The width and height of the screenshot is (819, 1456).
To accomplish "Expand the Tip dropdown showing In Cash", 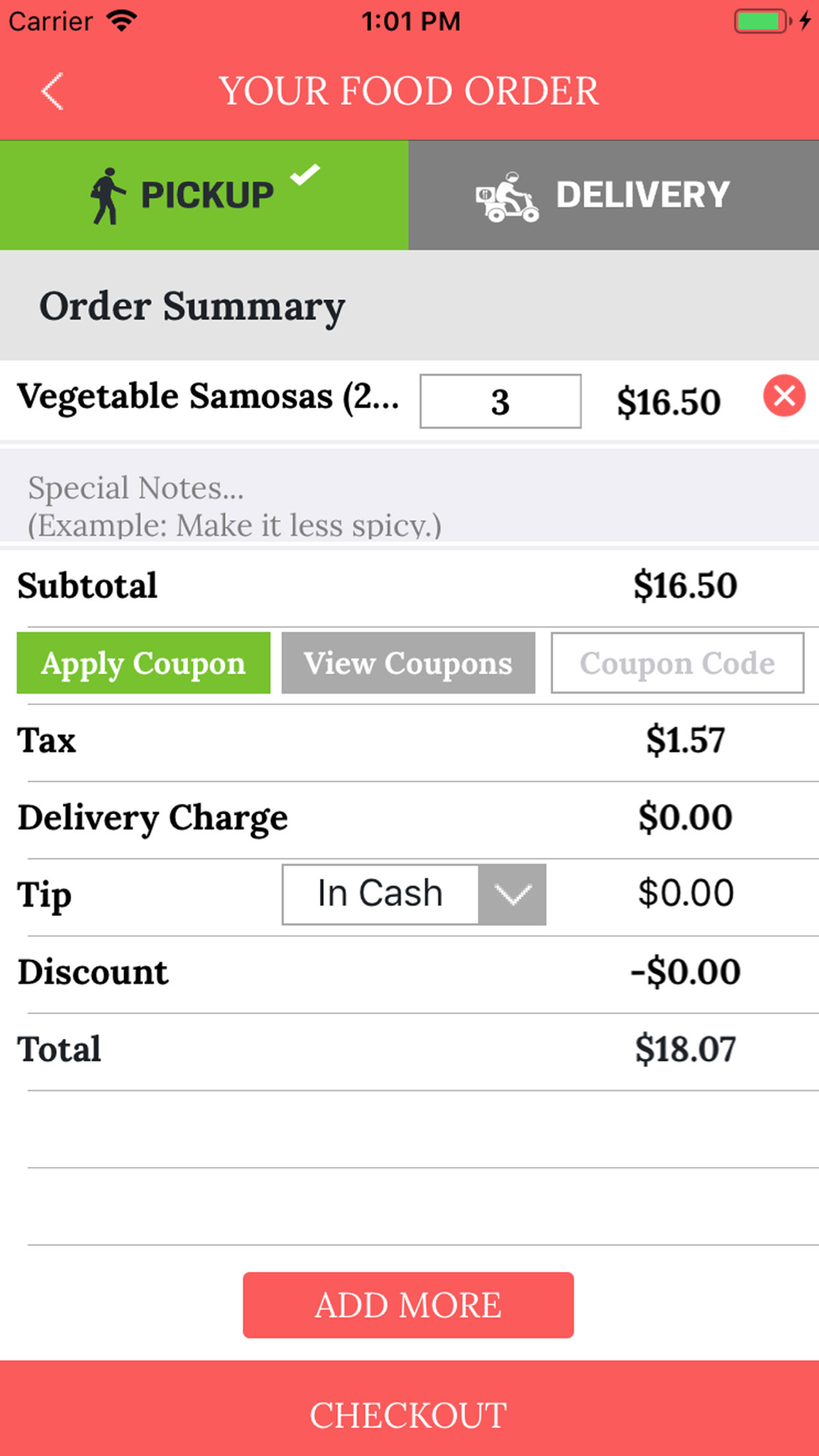I will (x=414, y=894).
